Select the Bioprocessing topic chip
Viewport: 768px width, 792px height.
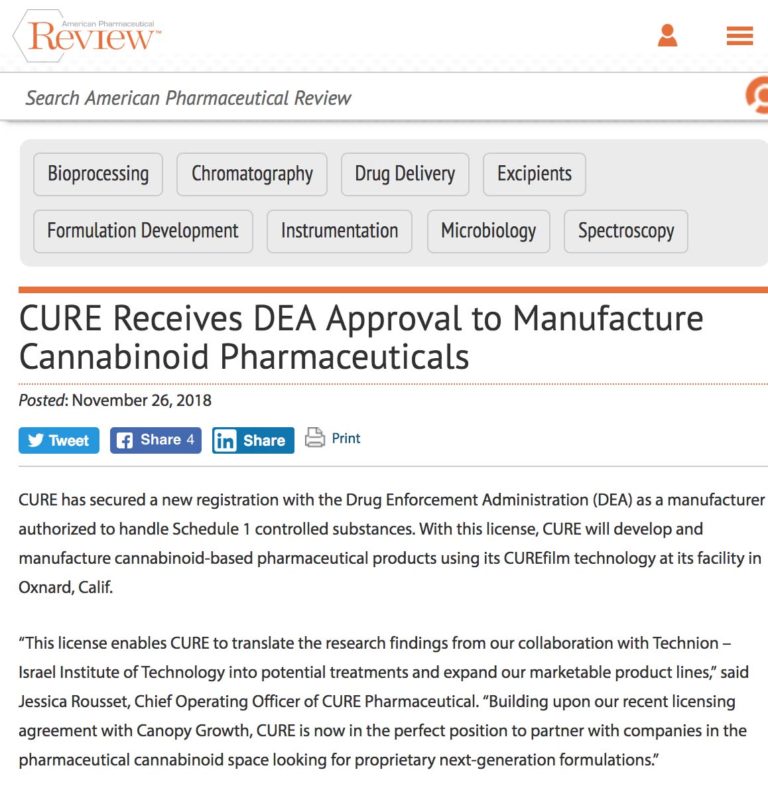click(98, 174)
